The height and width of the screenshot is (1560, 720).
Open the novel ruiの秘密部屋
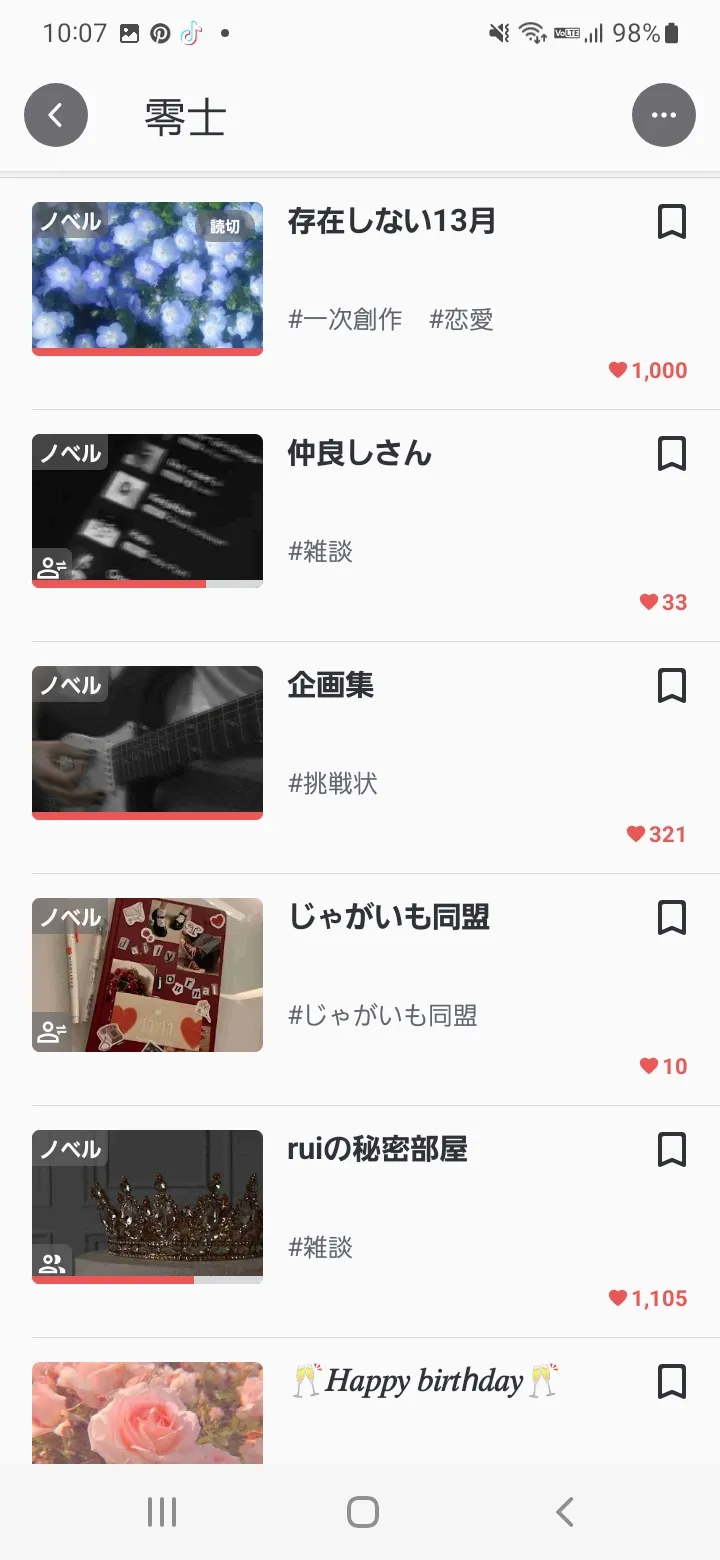click(x=377, y=1149)
